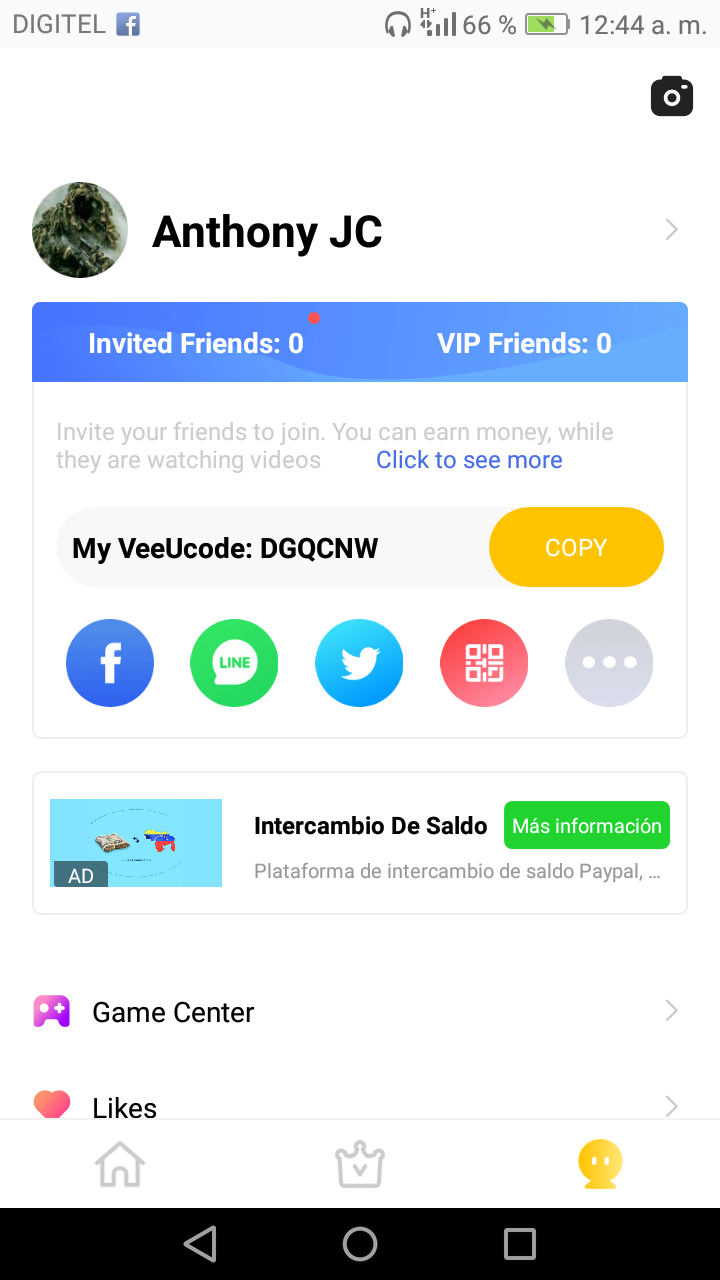Screen dimensions: 720x1280
Task: Share invite code via Twitter
Action: pyautogui.click(x=359, y=662)
